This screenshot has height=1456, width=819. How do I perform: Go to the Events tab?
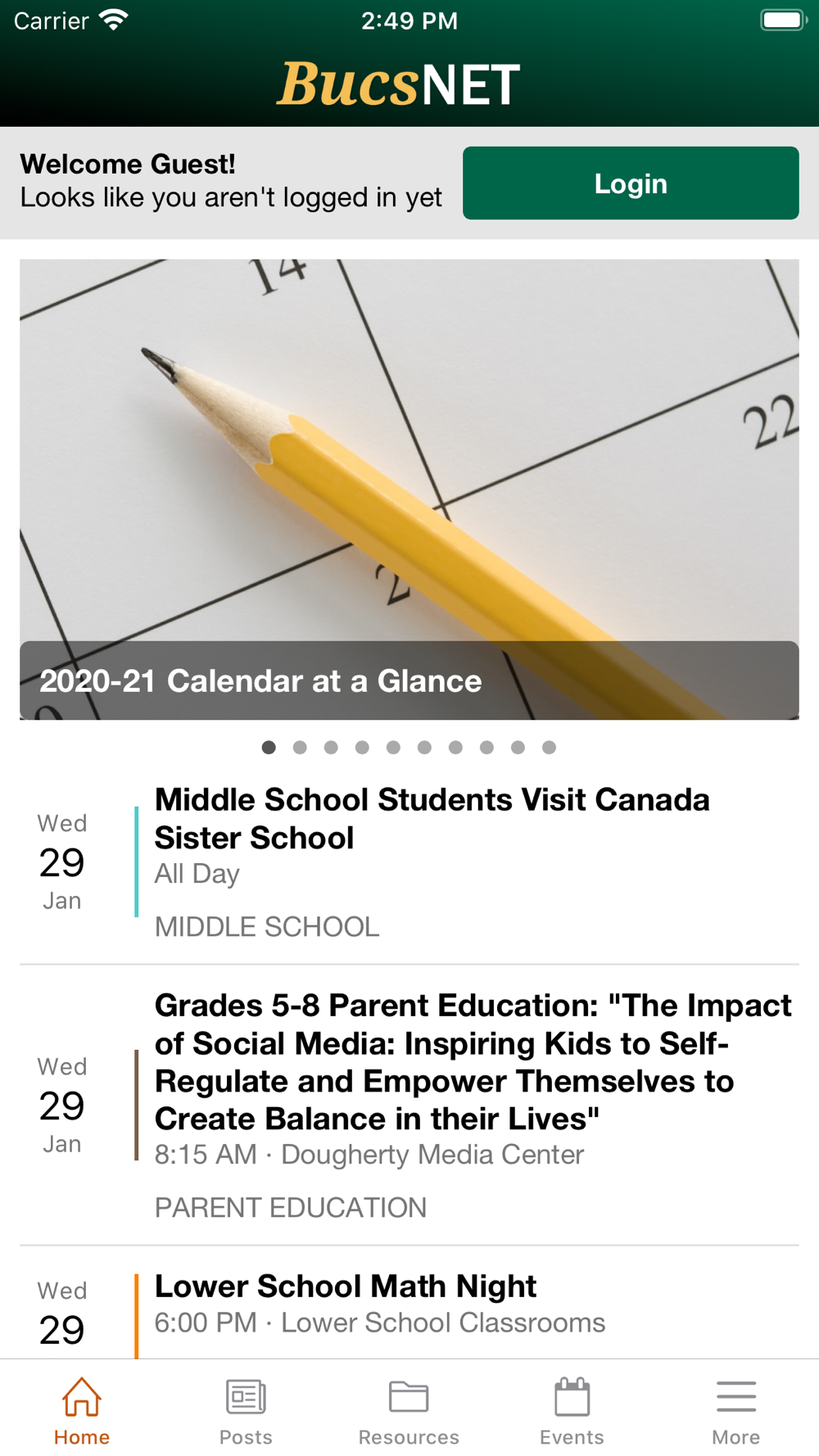point(572,1411)
